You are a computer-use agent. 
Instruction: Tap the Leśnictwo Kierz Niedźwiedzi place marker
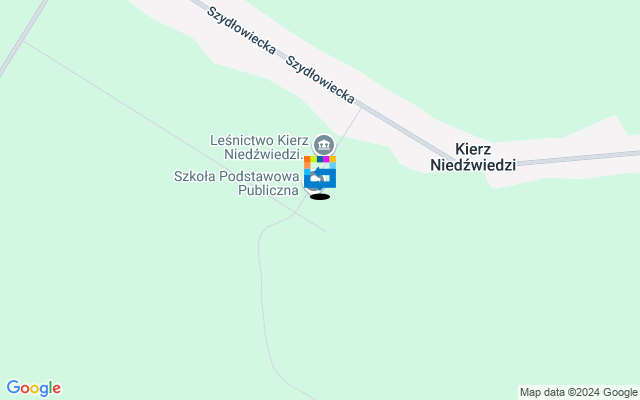click(324, 145)
